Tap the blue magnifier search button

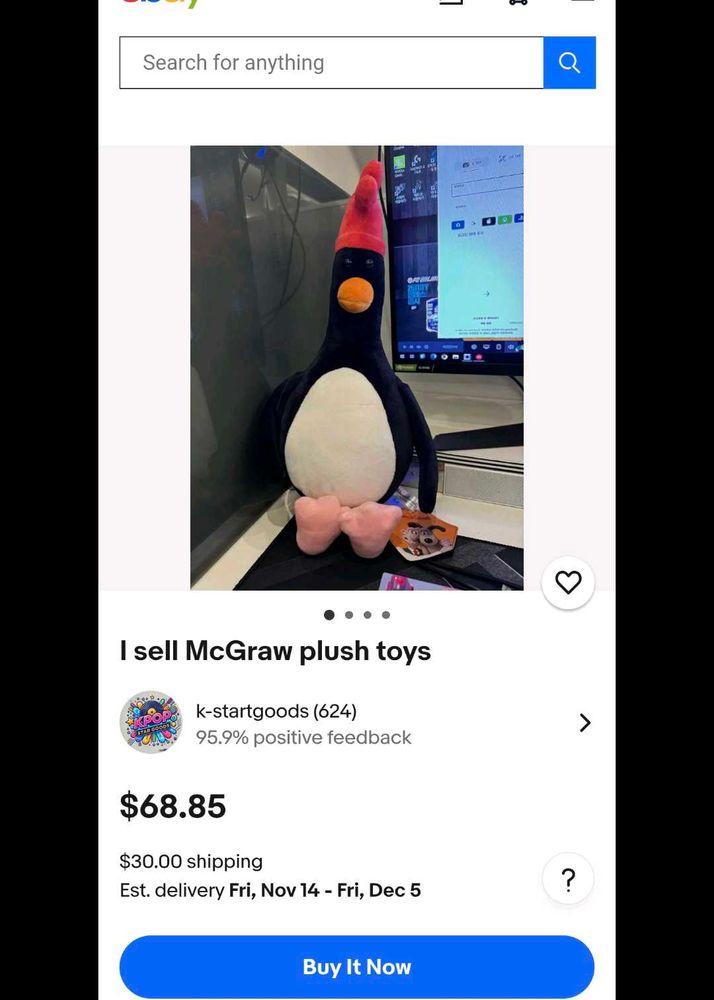tap(569, 63)
